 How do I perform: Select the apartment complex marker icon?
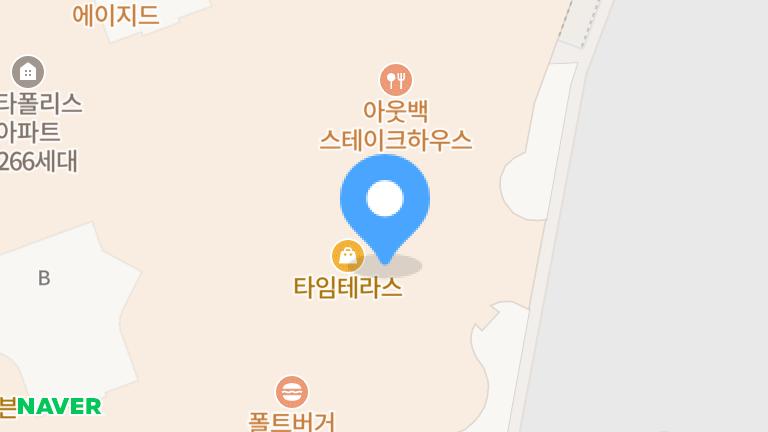tap(28, 72)
